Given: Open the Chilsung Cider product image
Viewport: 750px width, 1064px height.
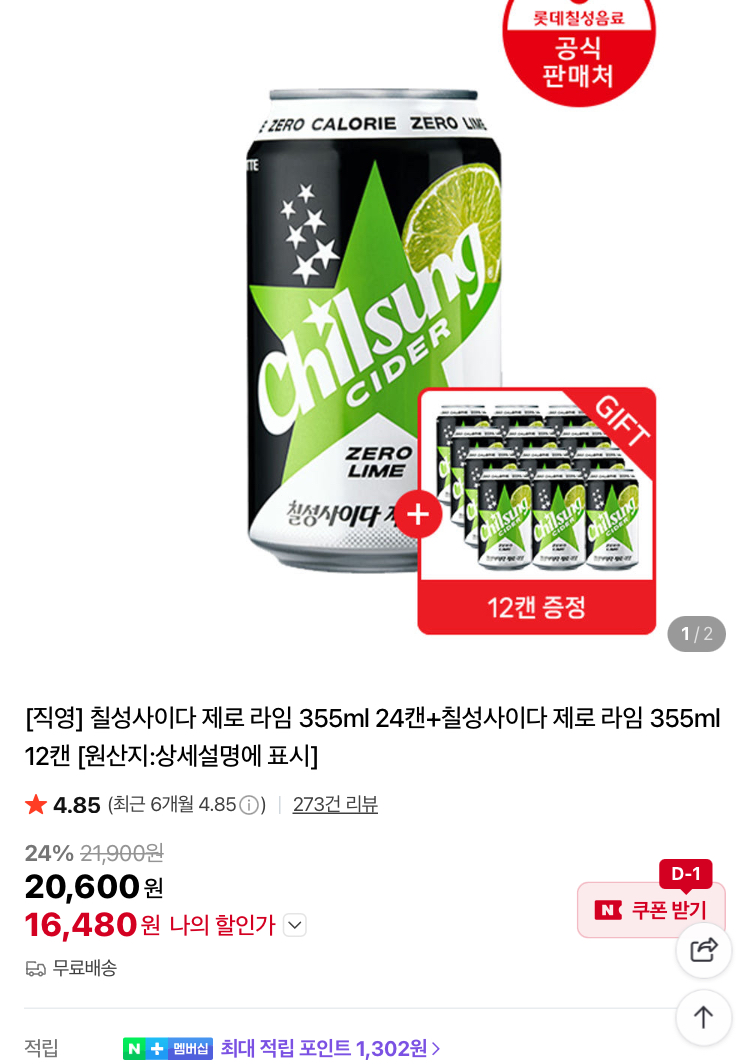Looking at the screenshot, I should pos(375,330).
